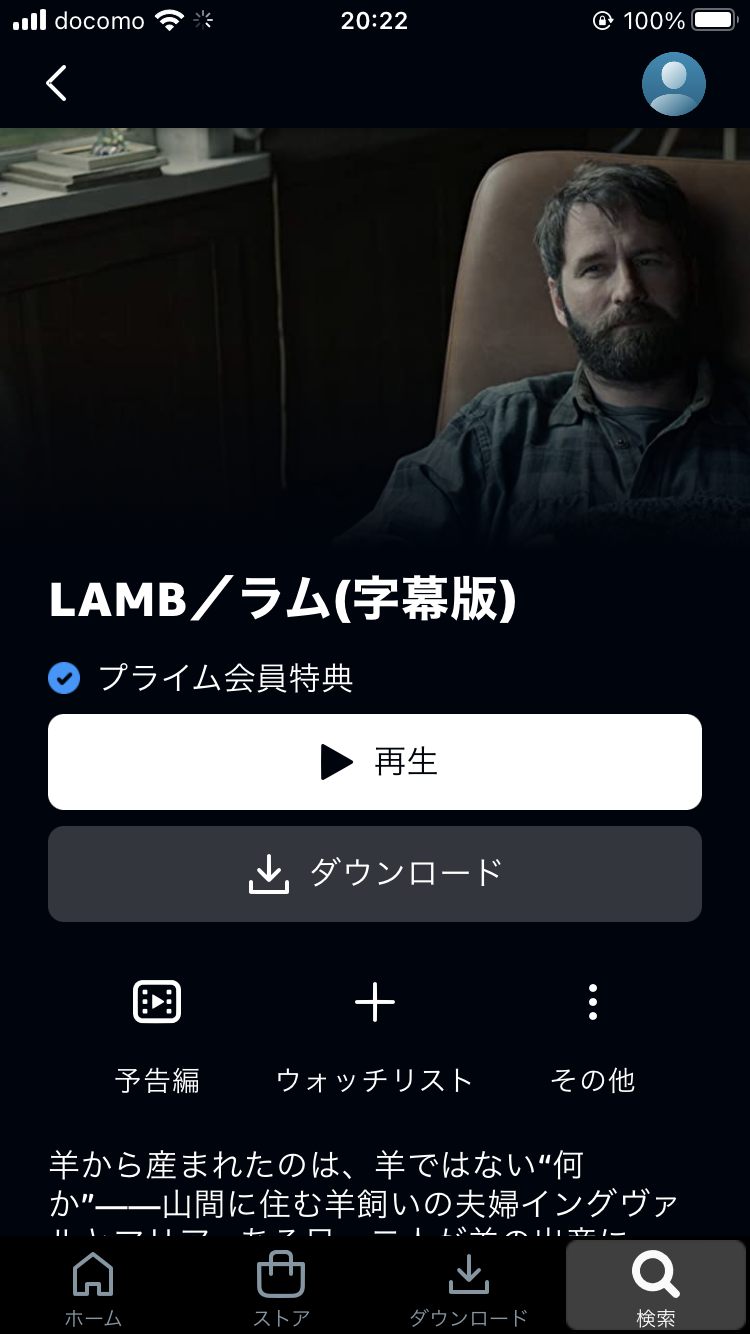This screenshot has width=750, height=1334.
Task: Tap the LAMB hero image thumbnail
Action: [374, 330]
